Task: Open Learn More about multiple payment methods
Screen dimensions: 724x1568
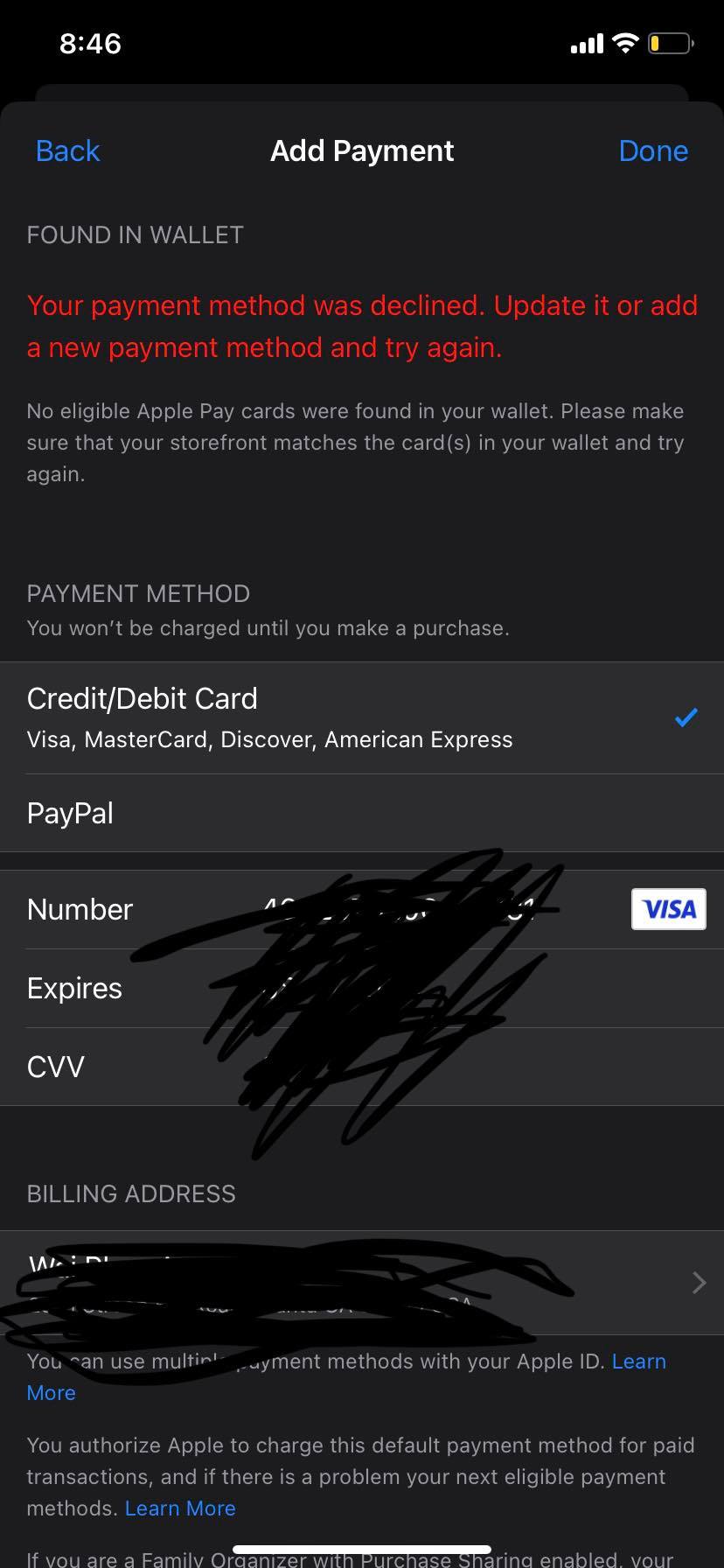Action: (x=639, y=1361)
